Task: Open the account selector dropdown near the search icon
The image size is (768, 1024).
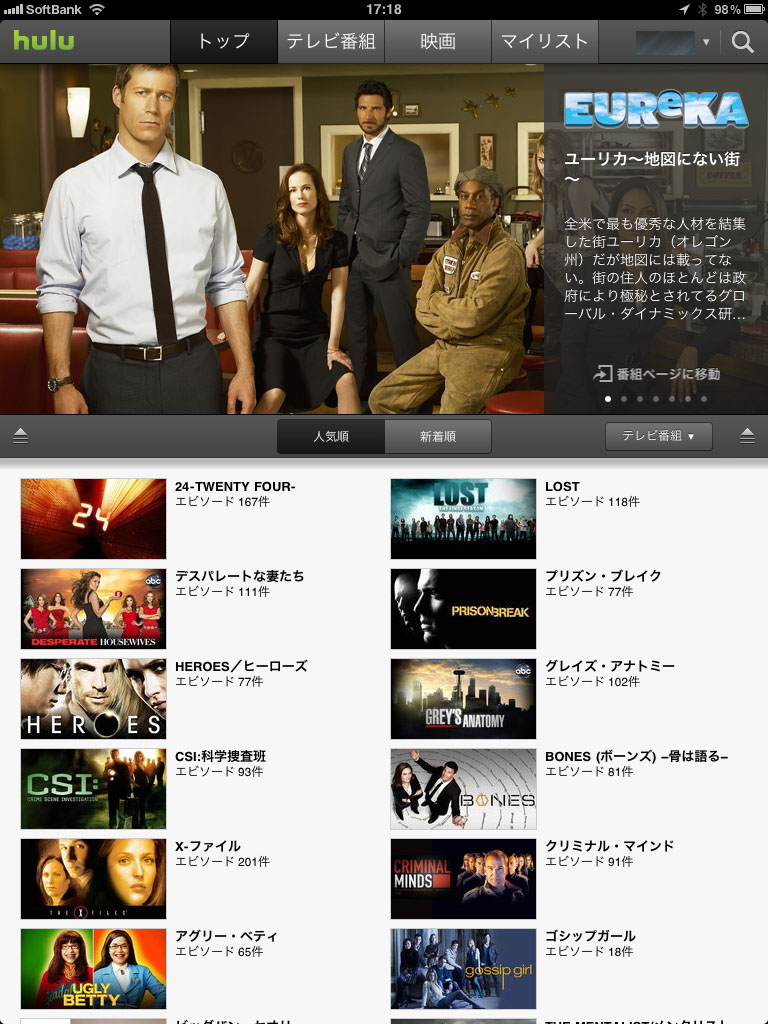Action: [672, 42]
